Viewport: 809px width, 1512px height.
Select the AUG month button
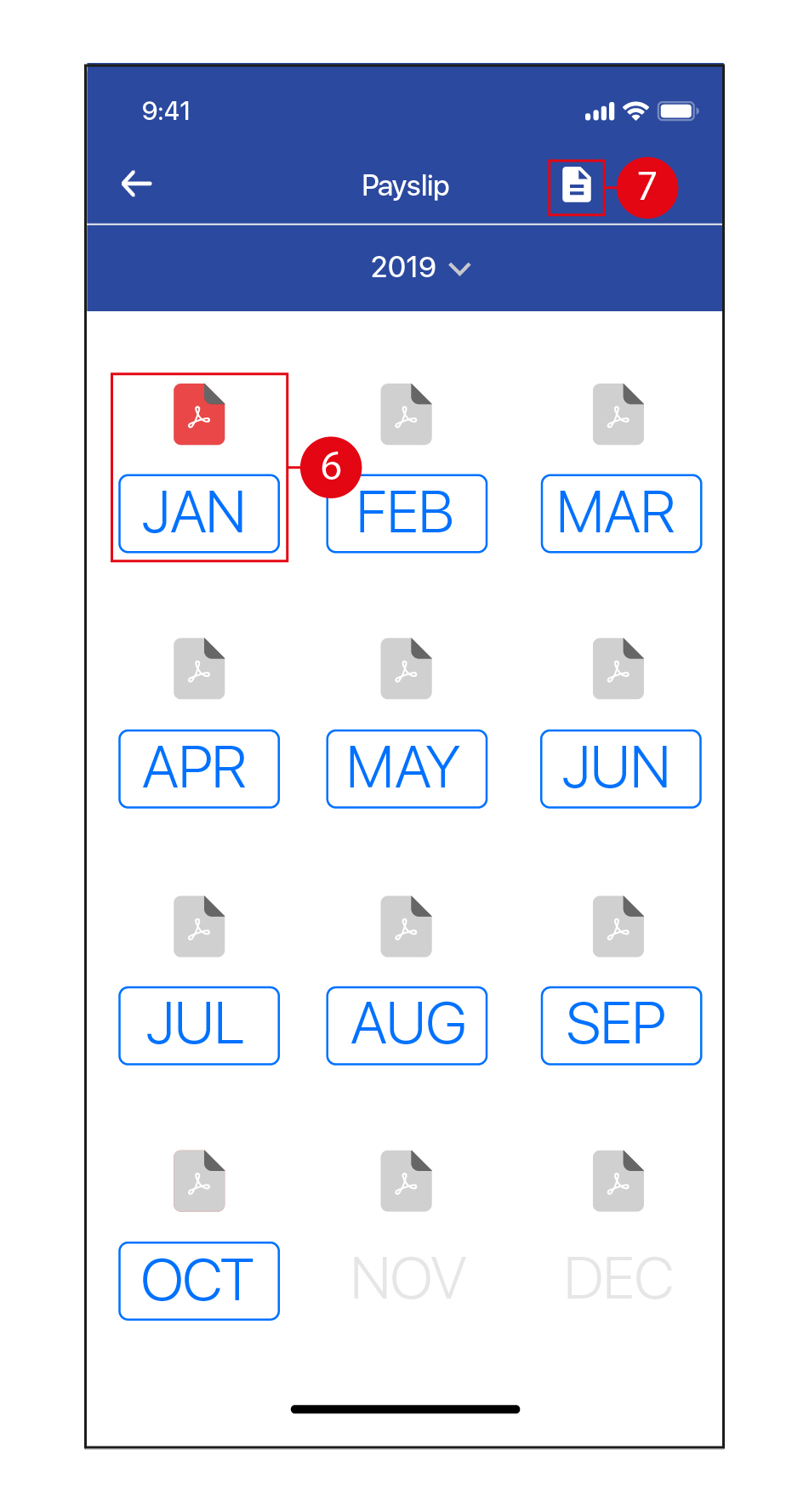(x=407, y=1026)
